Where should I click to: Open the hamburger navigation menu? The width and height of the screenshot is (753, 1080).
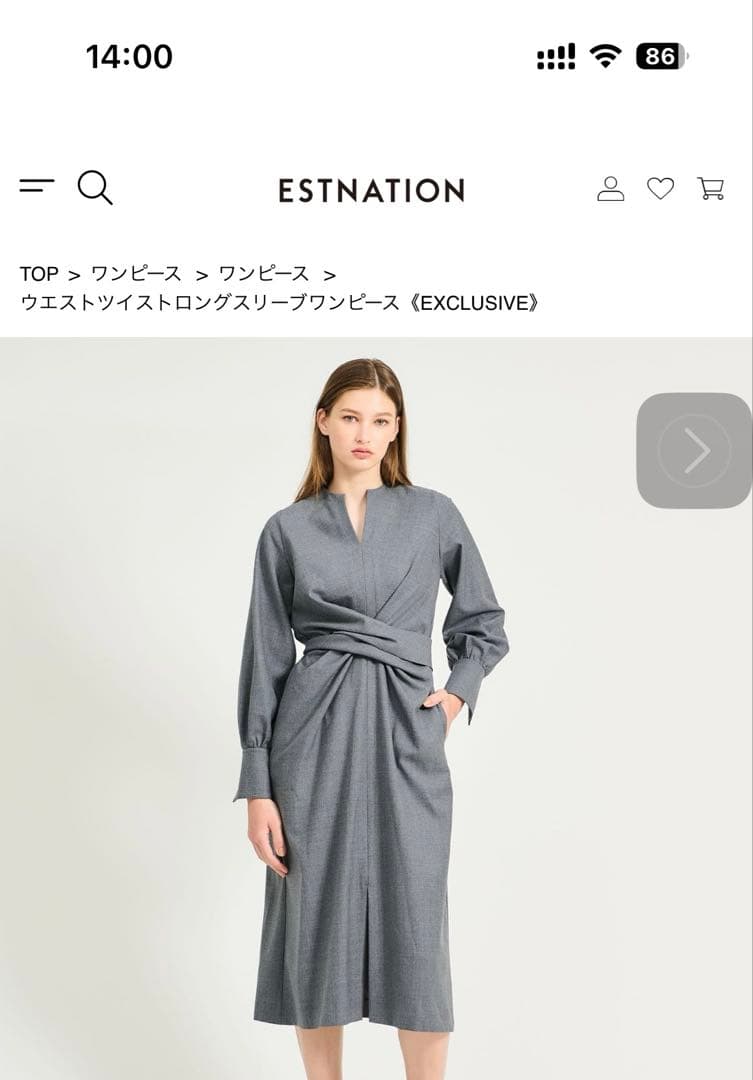tap(37, 186)
